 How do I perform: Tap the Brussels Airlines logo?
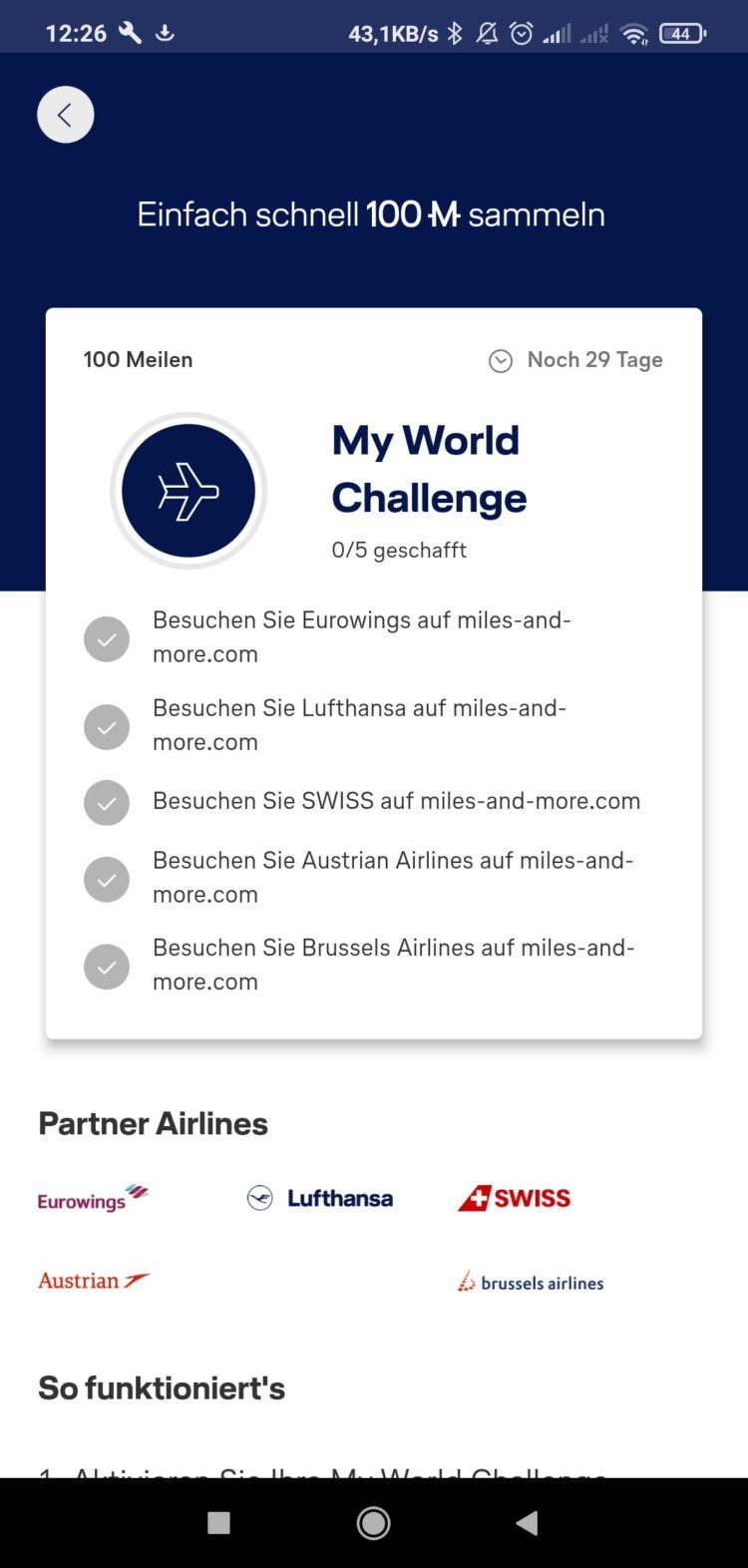click(x=530, y=1281)
